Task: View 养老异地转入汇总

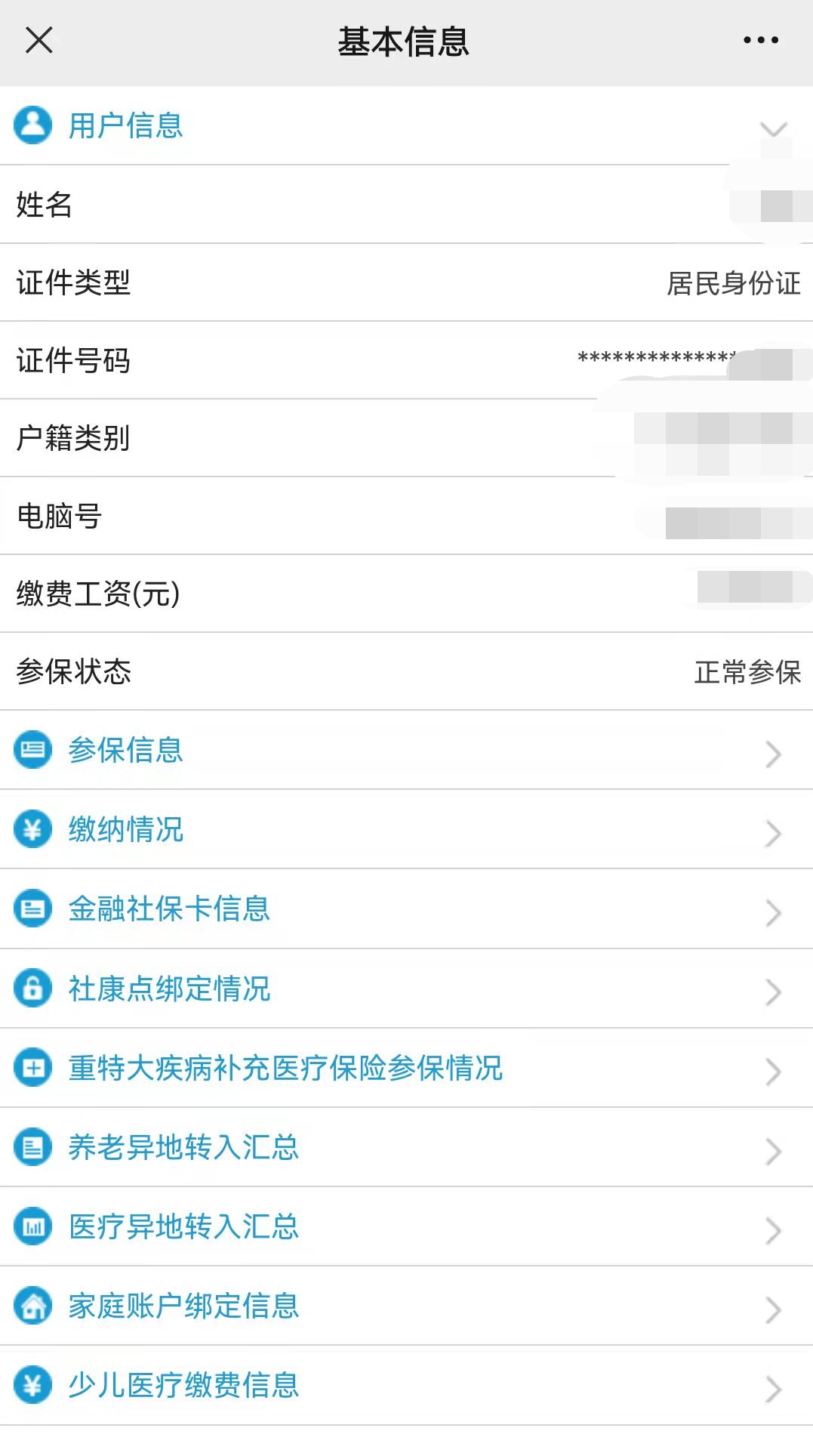Action: click(x=406, y=1147)
